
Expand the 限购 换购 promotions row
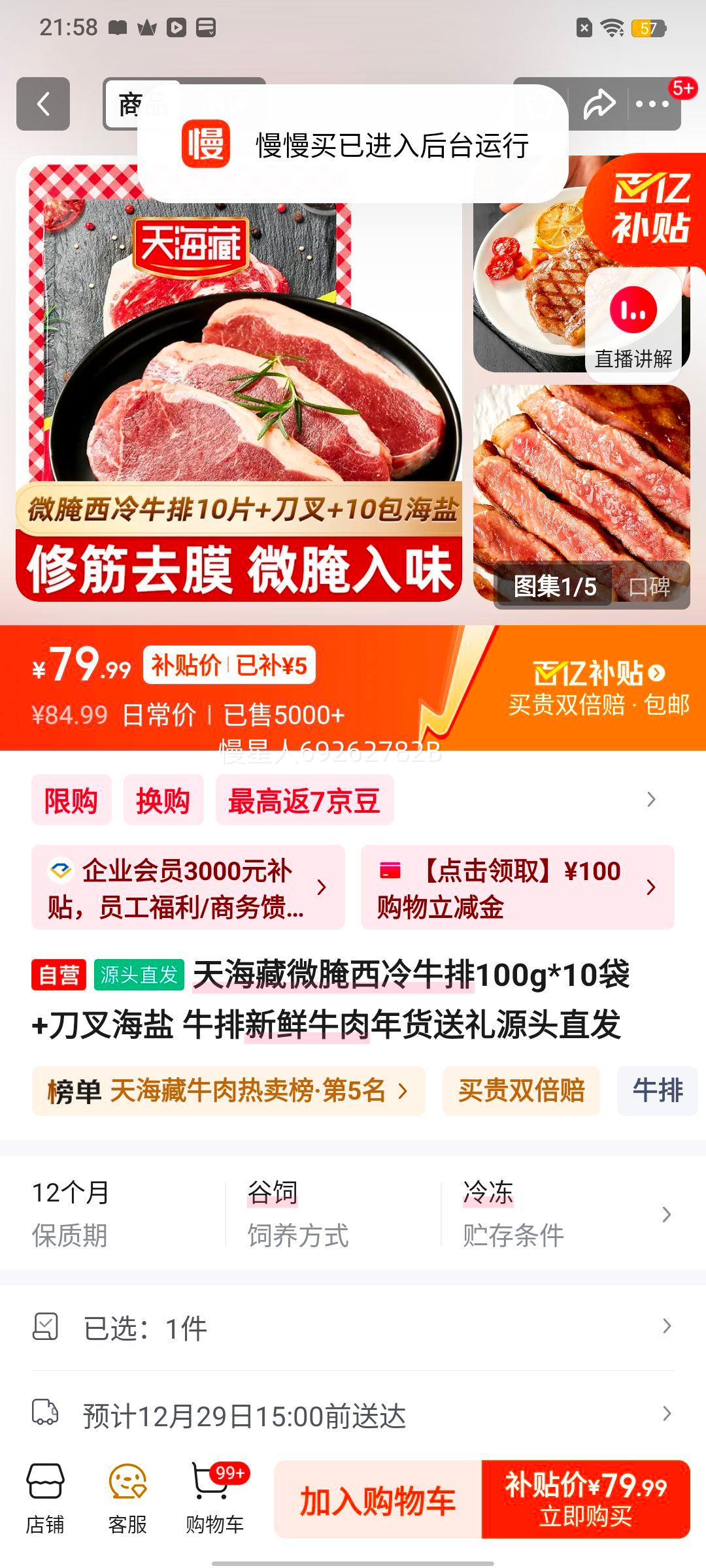pos(353,800)
